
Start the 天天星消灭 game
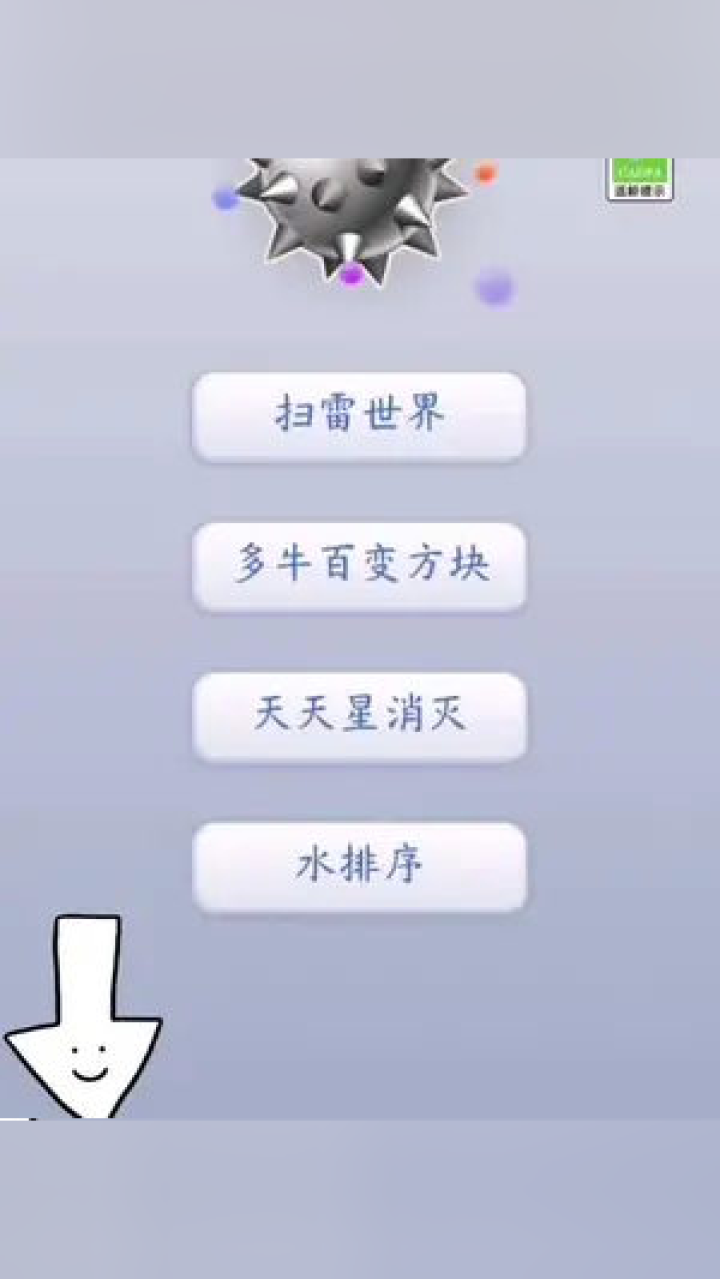pyautogui.click(x=359, y=716)
